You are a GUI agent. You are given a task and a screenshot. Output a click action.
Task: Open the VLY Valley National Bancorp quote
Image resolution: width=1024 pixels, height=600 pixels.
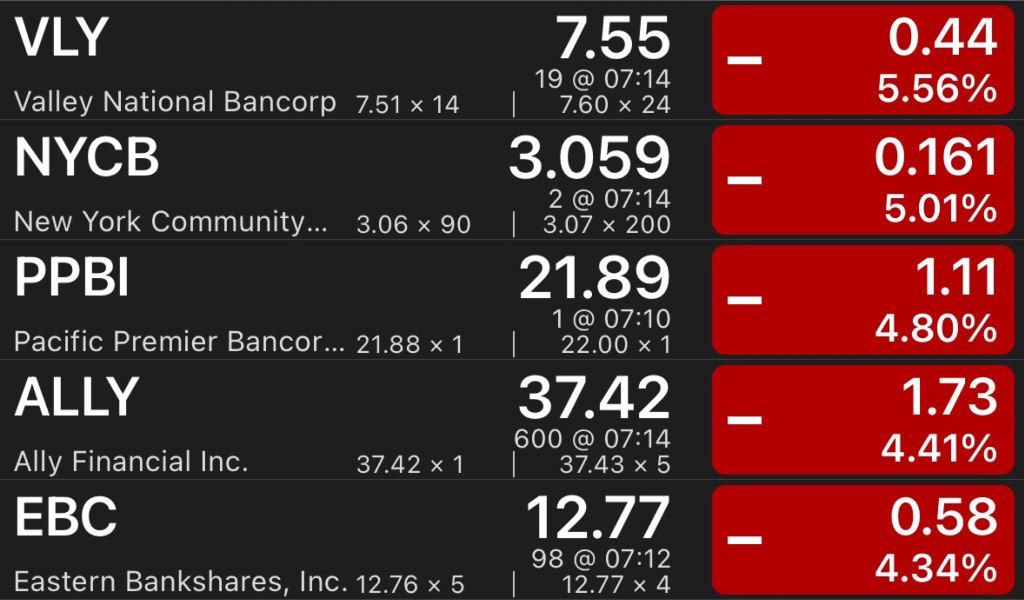click(x=300, y=60)
